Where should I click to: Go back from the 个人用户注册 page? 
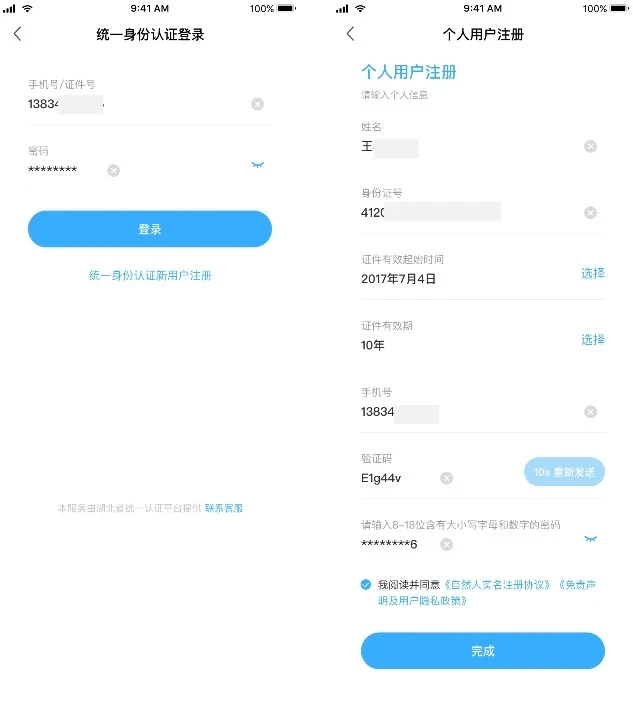pos(350,34)
